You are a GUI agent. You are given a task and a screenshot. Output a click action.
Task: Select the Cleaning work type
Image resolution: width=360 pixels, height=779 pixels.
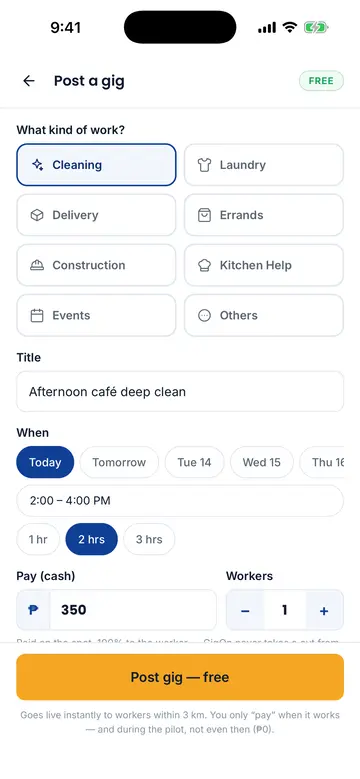tap(96, 165)
